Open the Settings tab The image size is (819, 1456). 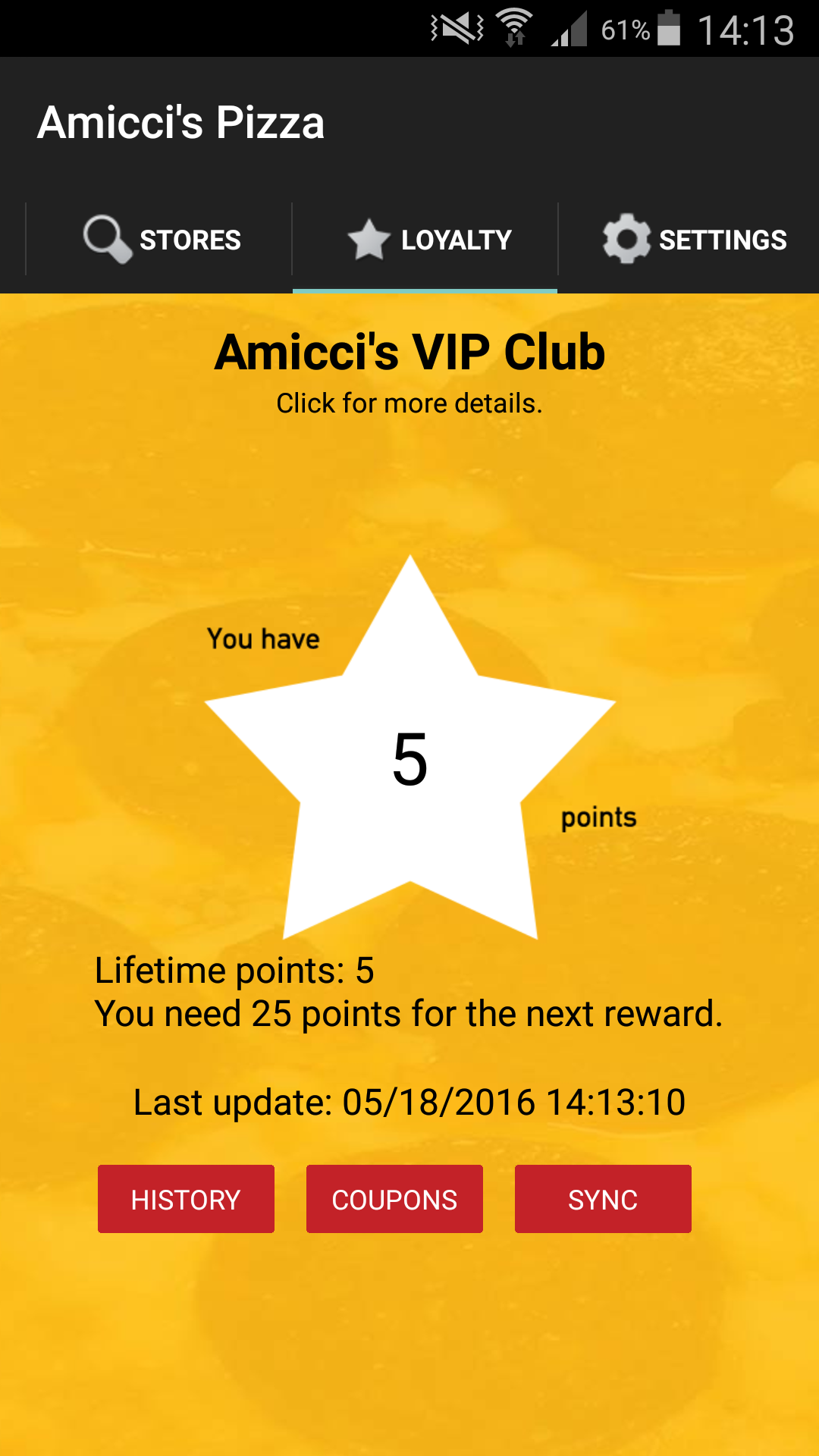[693, 240]
